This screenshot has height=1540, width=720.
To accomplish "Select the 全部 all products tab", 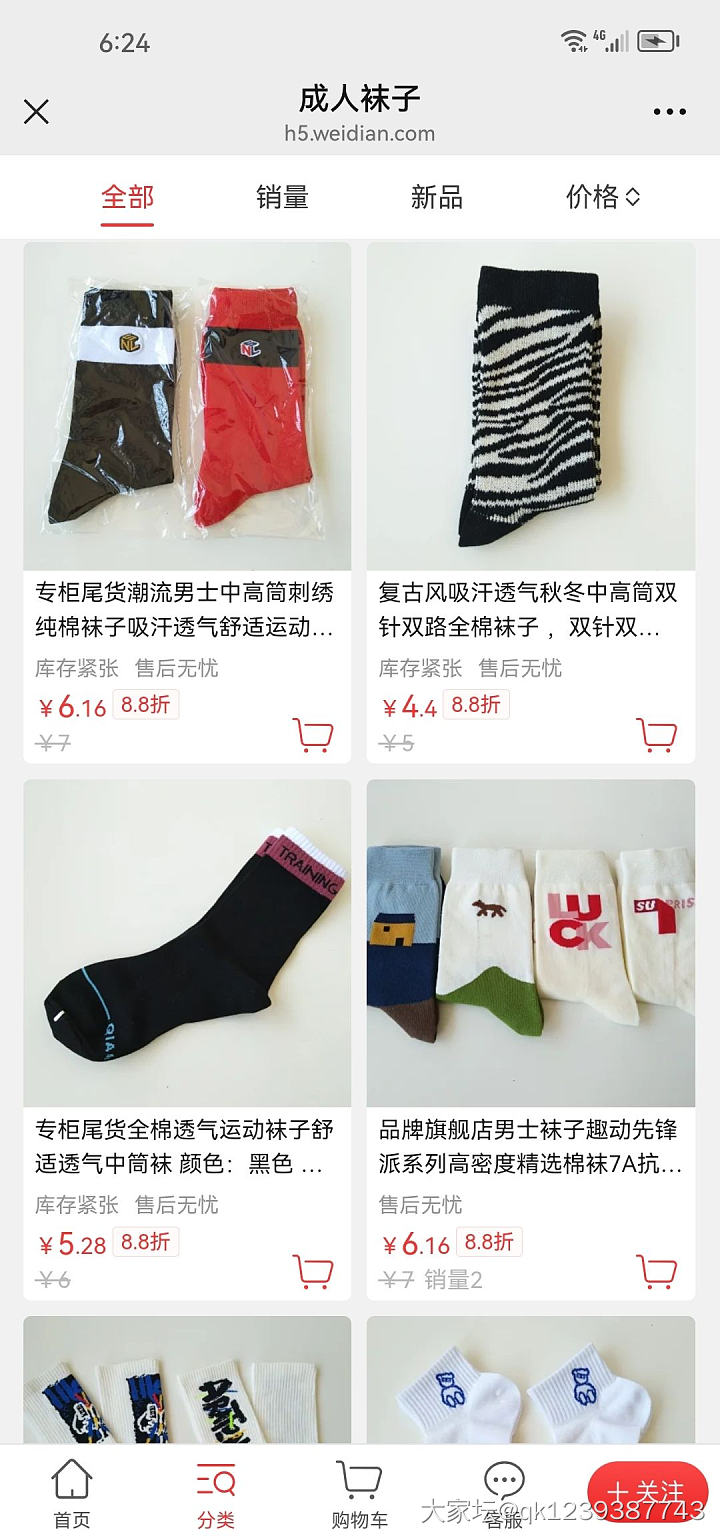I will [x=126, y=197].
